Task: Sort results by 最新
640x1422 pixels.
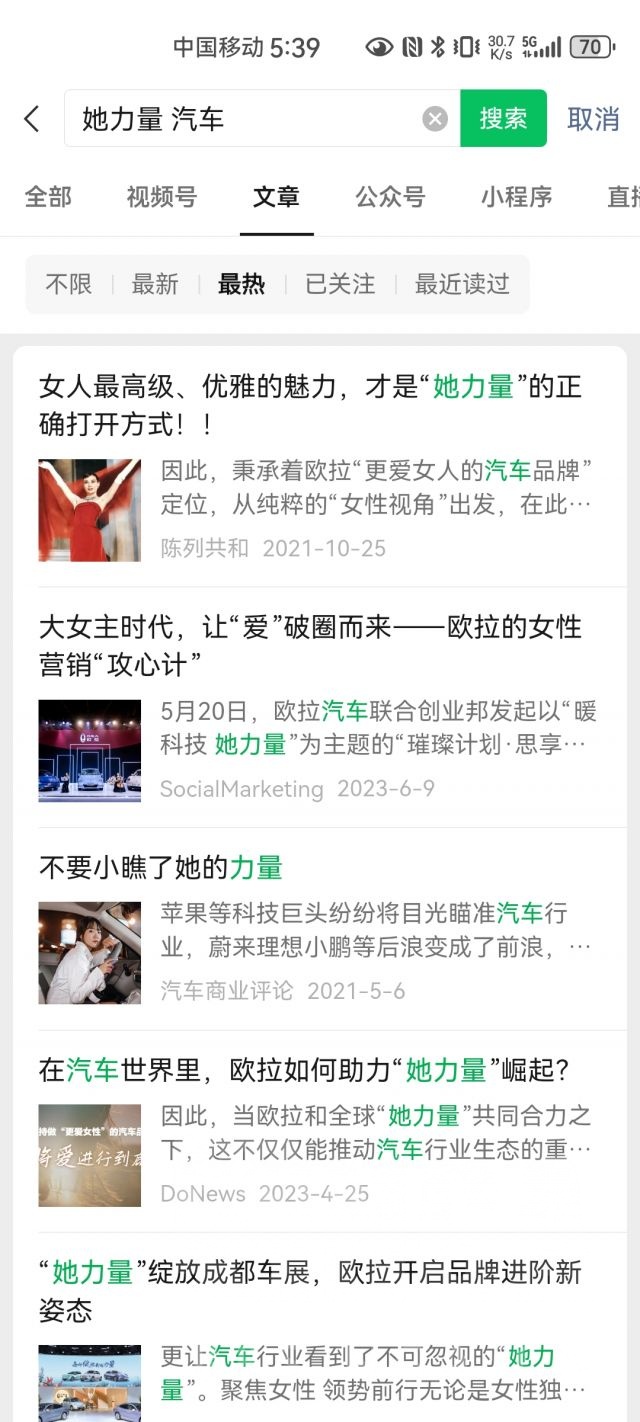Action: point(154,284)
